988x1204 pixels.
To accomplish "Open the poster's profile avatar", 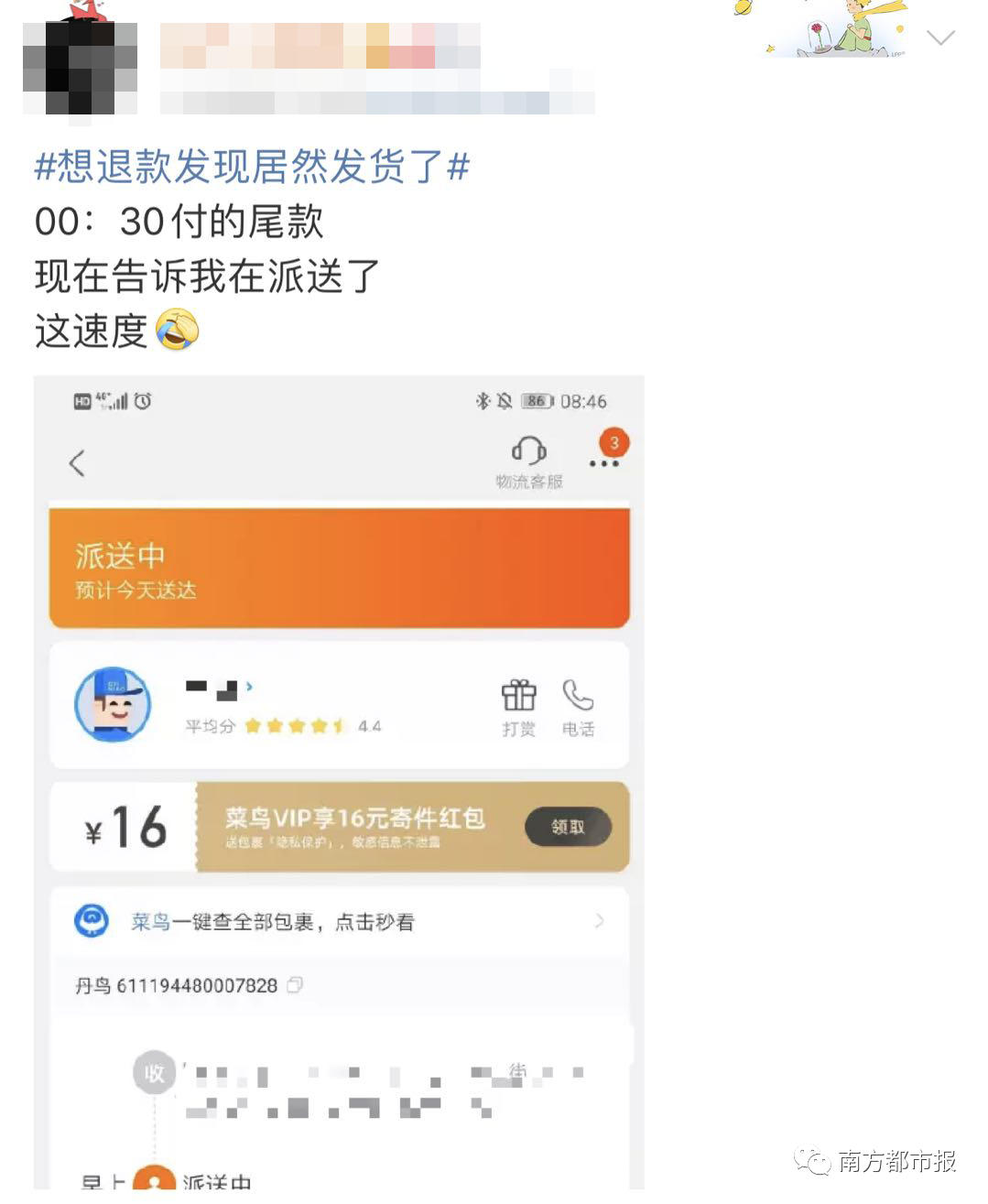I will pos(80,68).
